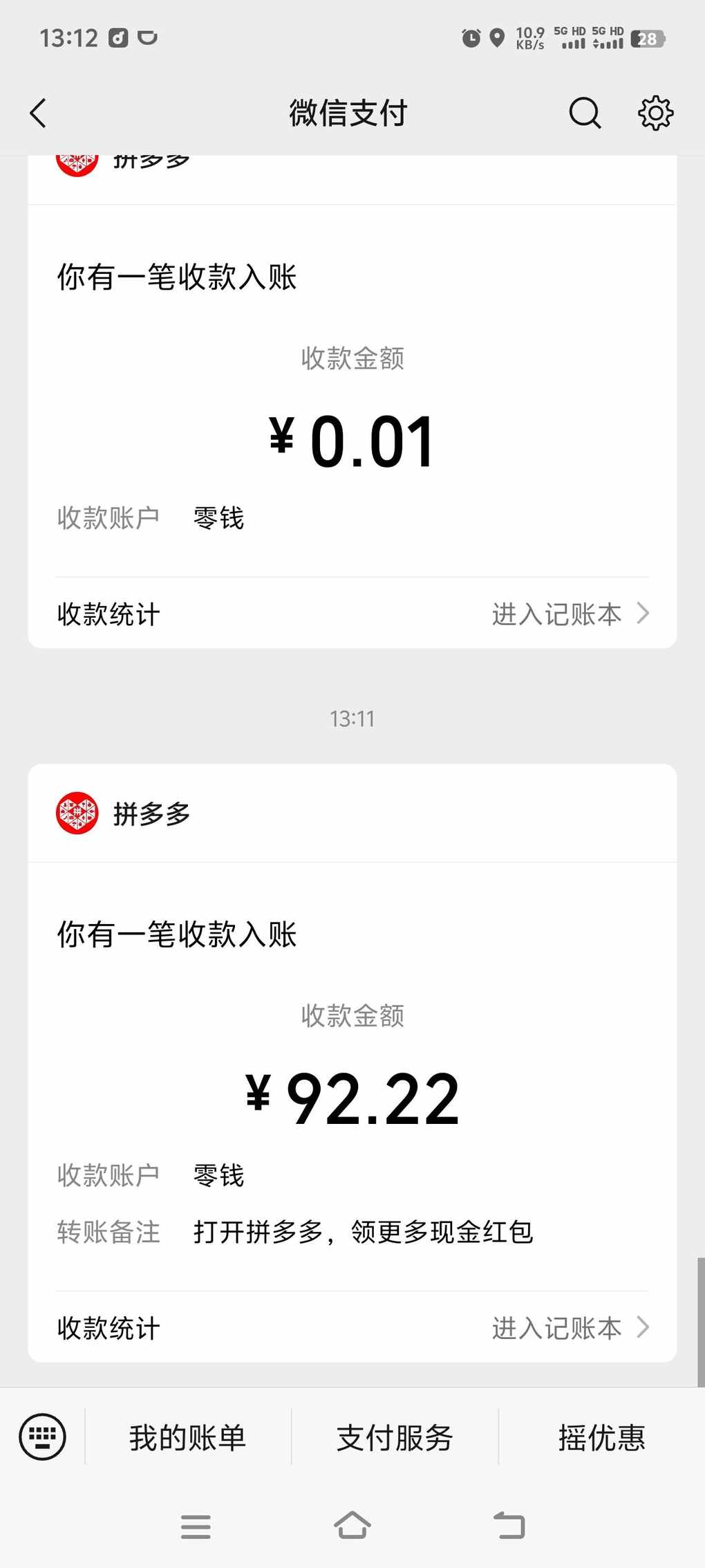Open 摇优惠 menu

coord(601,1438)
